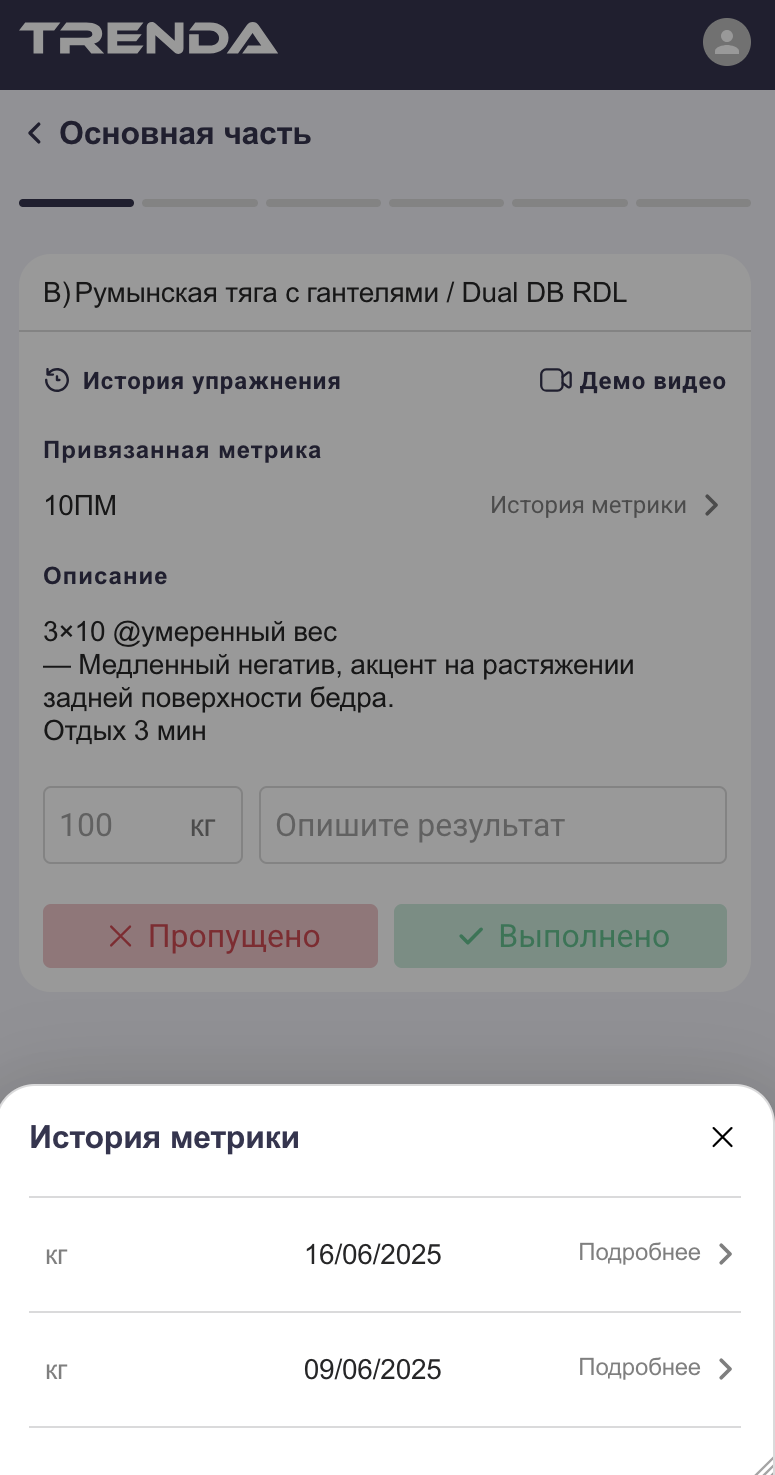Image resolution: width=775 pixels, height=1475 pixels.
Task: Open История метрики link
Action: [x=604, y=506]
